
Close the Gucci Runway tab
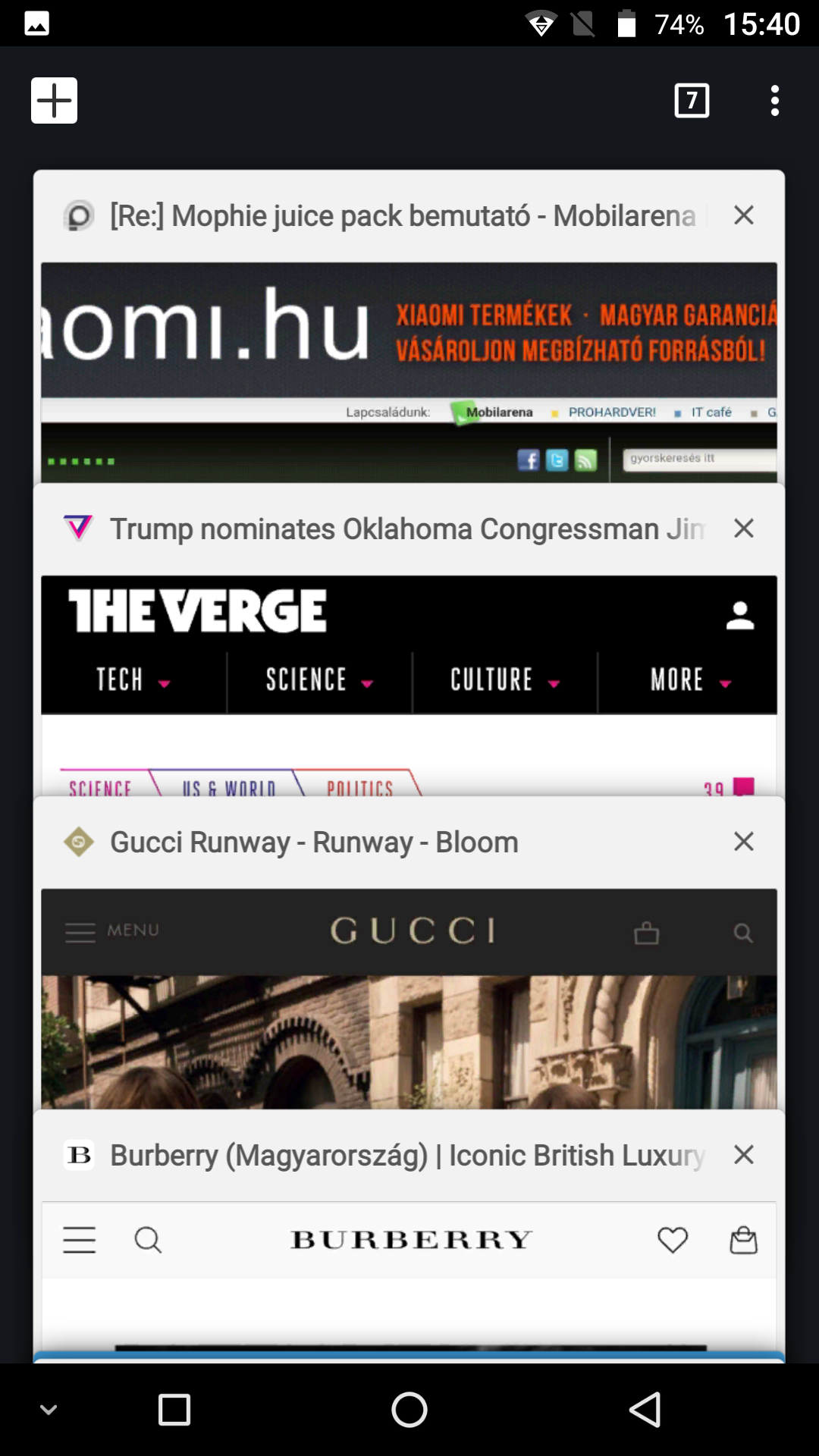click(744, 842)
